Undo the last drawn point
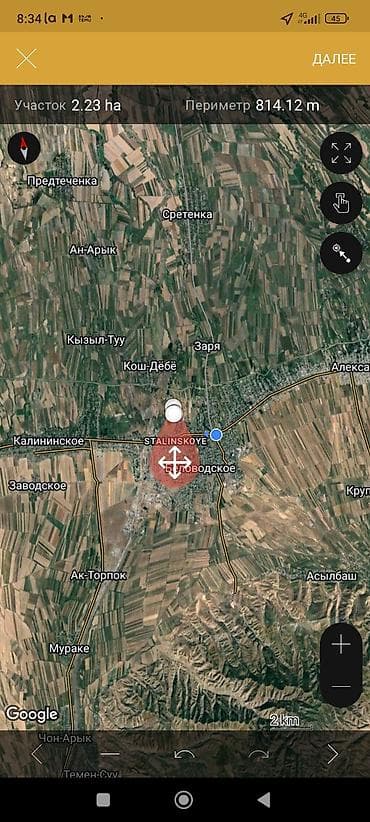This screenshot has height=822, width=370. tap(184, 755)
